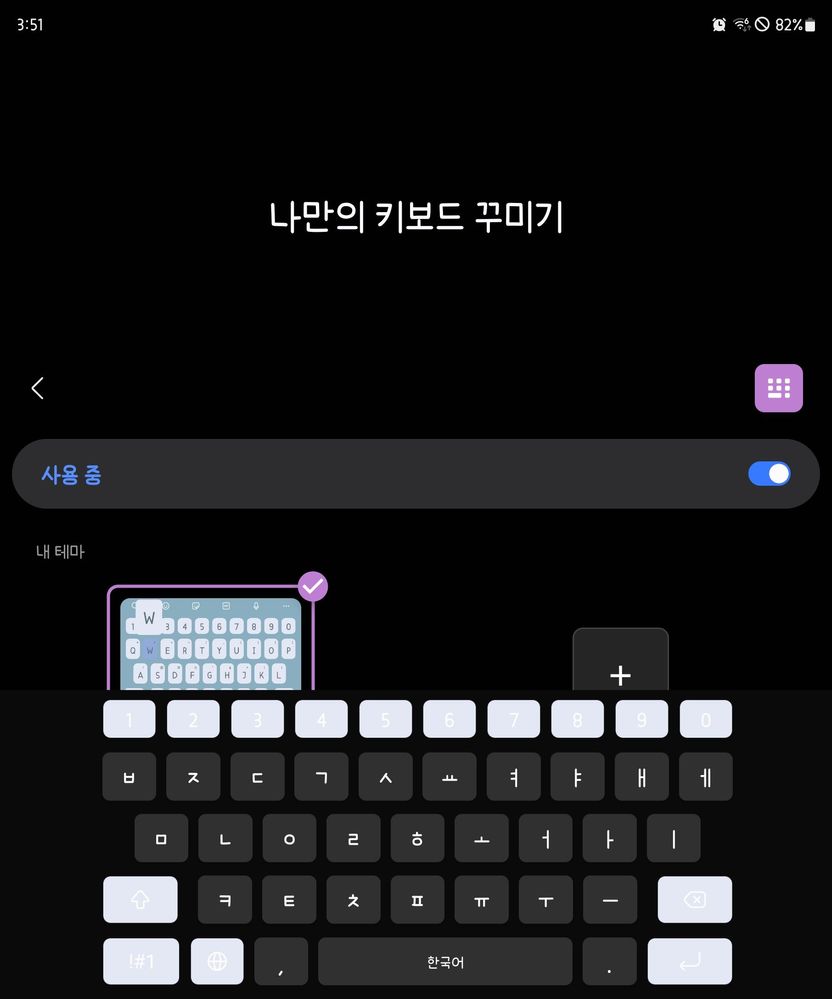Tap the 한국어 space bar
The image size is (832, 999).
coord(445,961)
